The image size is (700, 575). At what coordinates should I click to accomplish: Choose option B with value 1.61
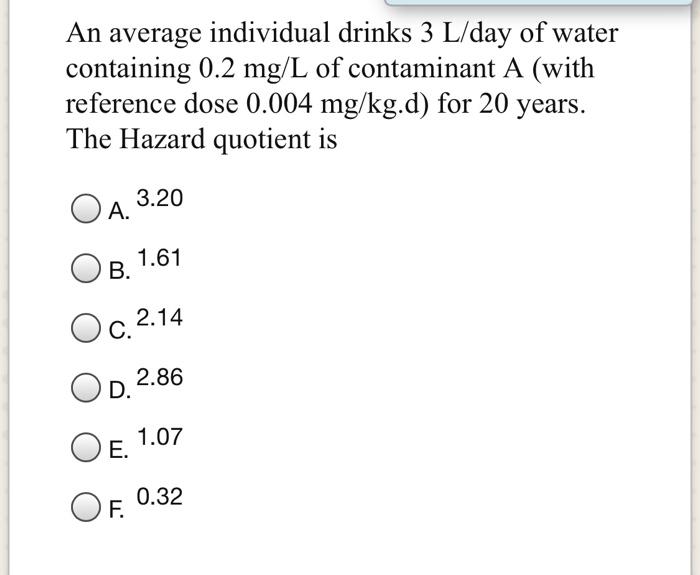point(85,270)
